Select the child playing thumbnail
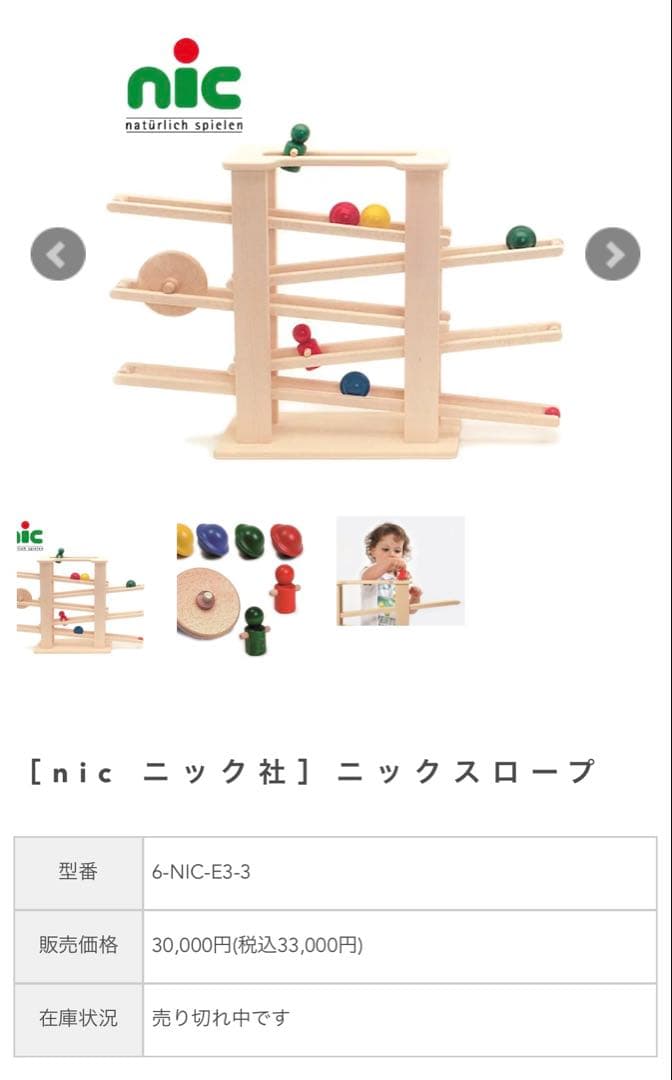The image size is (672, 1080). [400, 572]
